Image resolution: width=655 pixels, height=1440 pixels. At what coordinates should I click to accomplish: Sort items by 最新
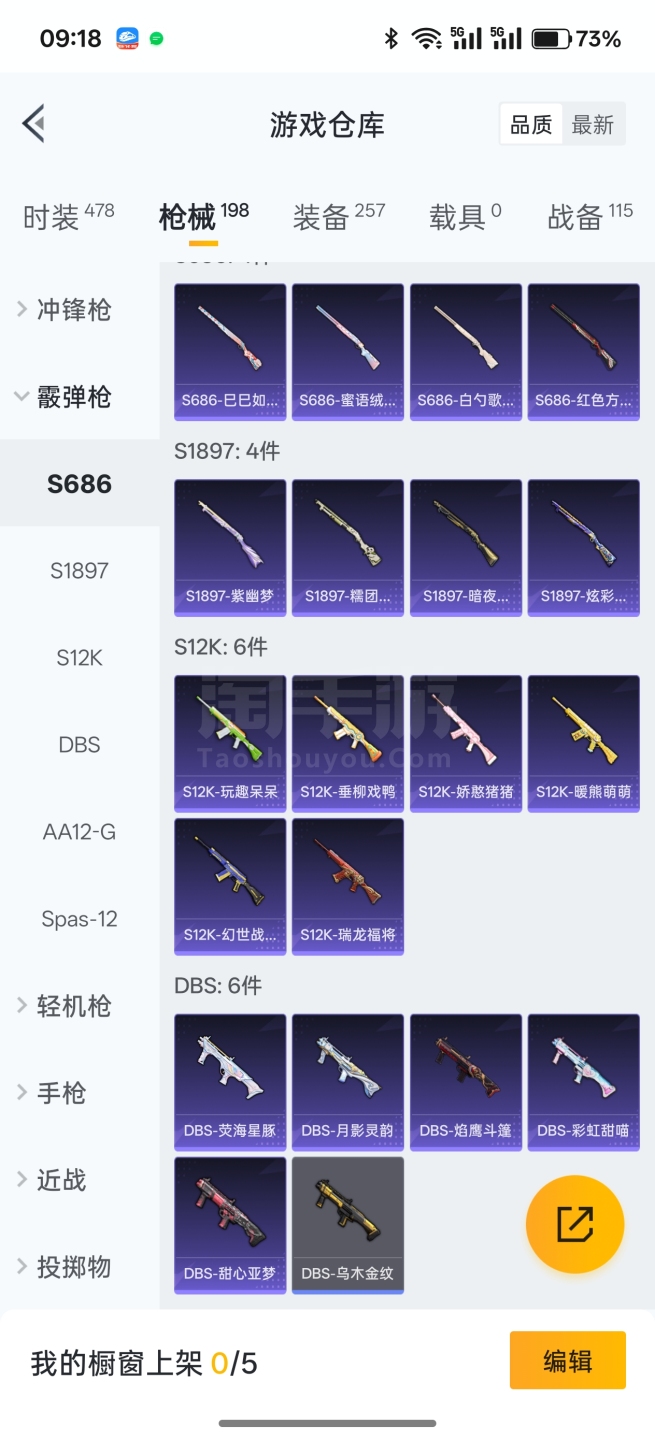click(x=592, y=124)
